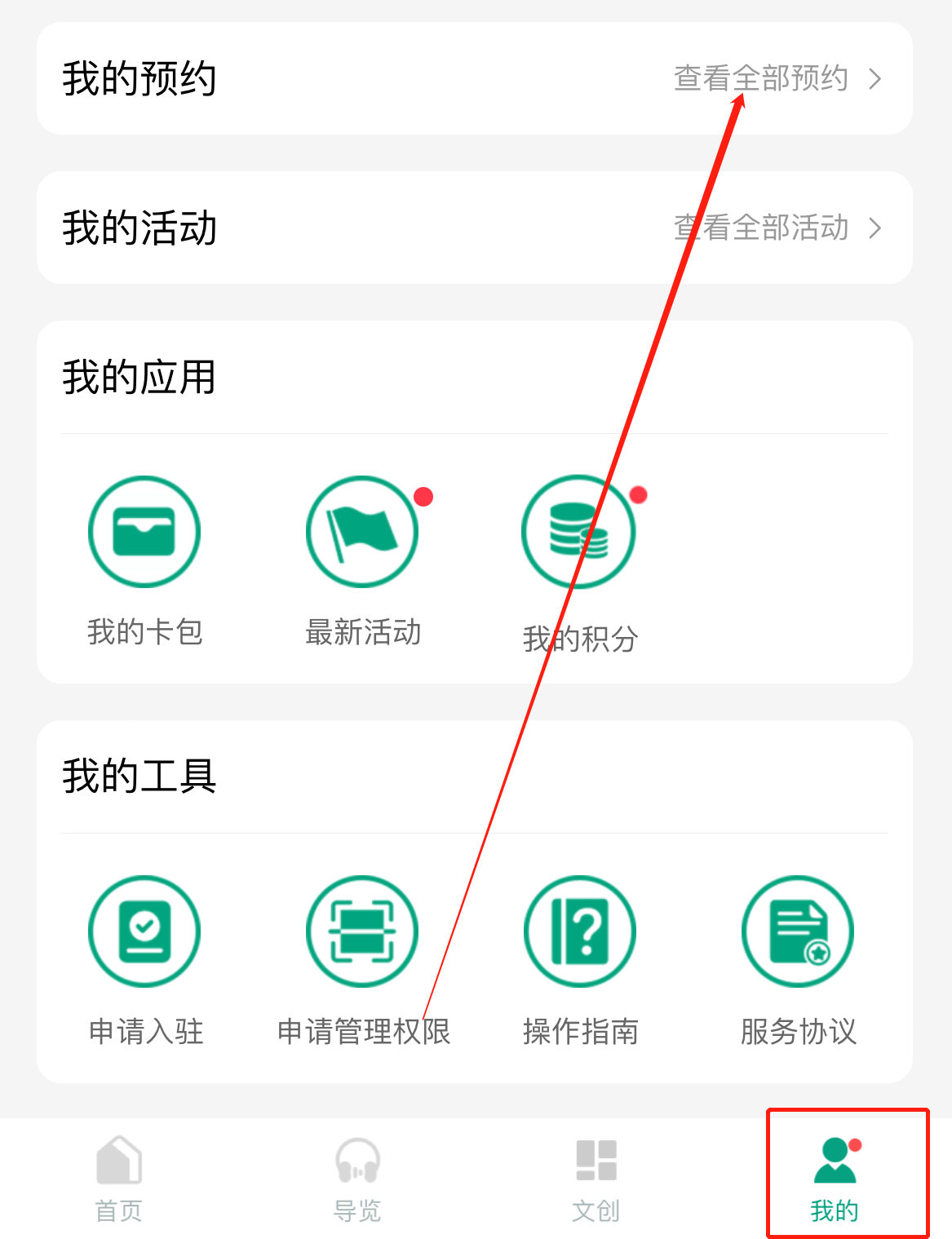Open 查看全部预约 to view all reservations
Viewport: 952px width, 1239px height.
pos(777,79)
